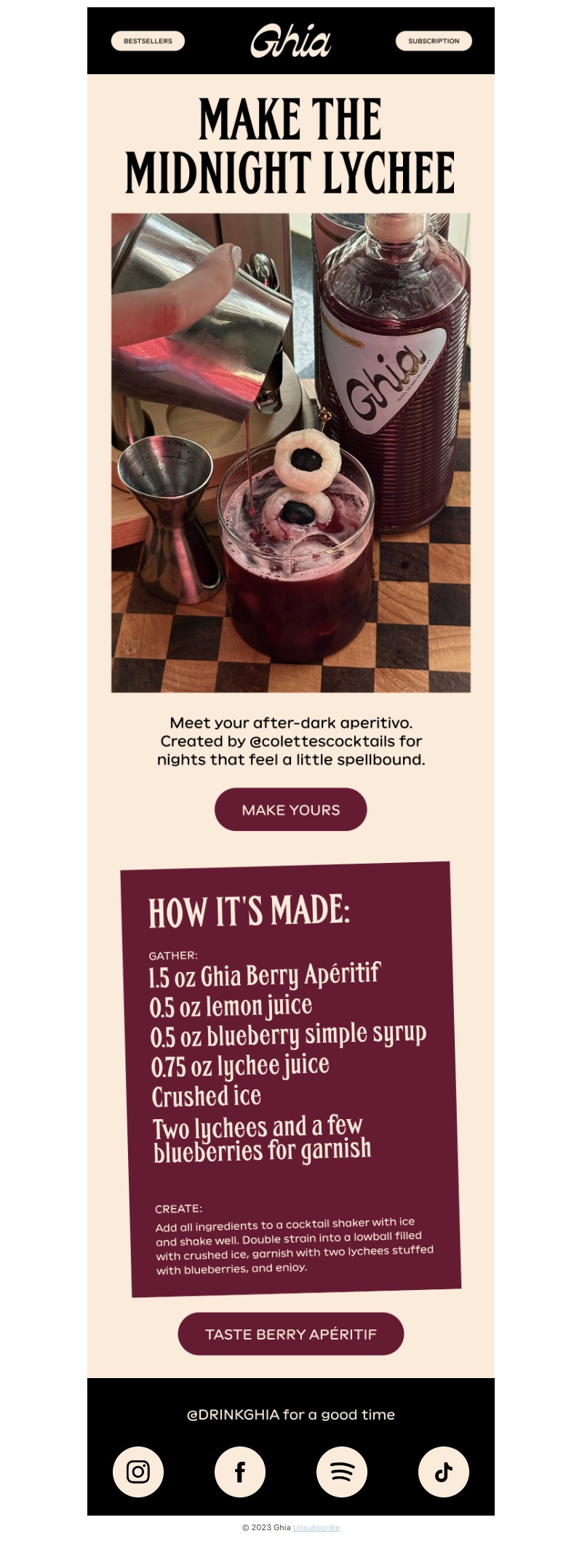
Task: Open the Midnight Lychee cocktail photo
Action: click(x=290, y=452)
